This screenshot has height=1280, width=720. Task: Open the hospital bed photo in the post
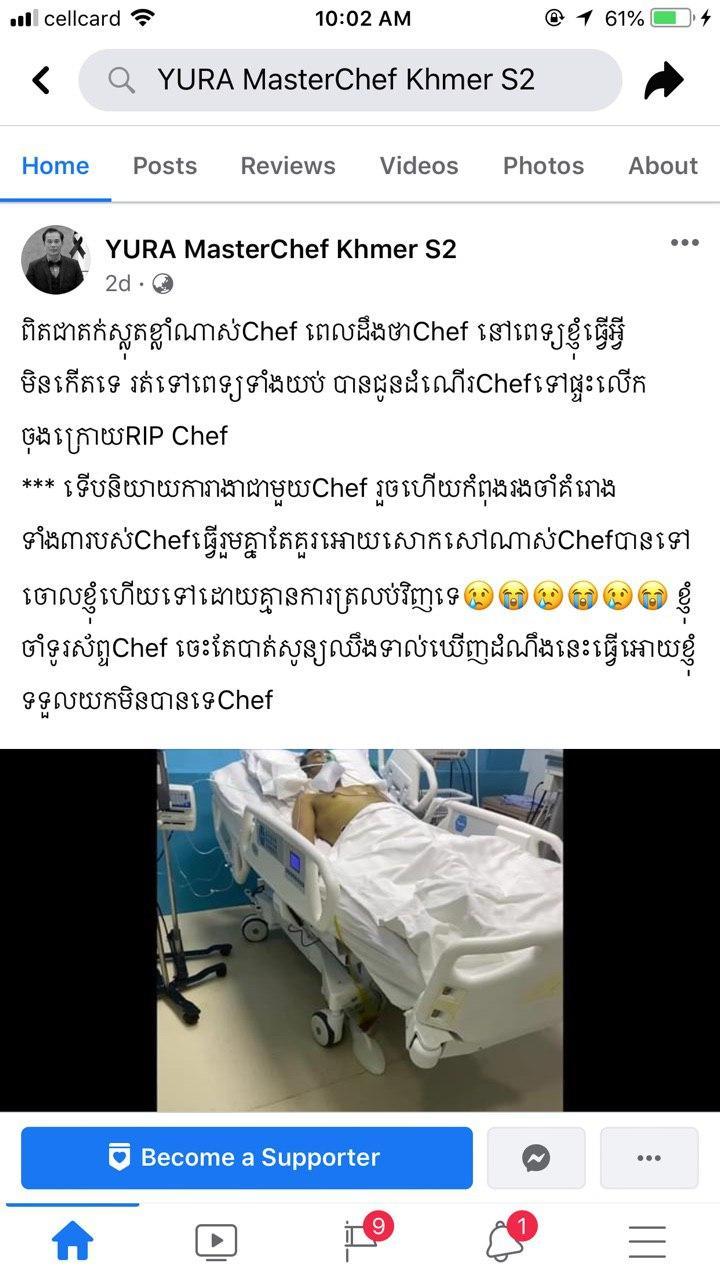coord(359,930)
